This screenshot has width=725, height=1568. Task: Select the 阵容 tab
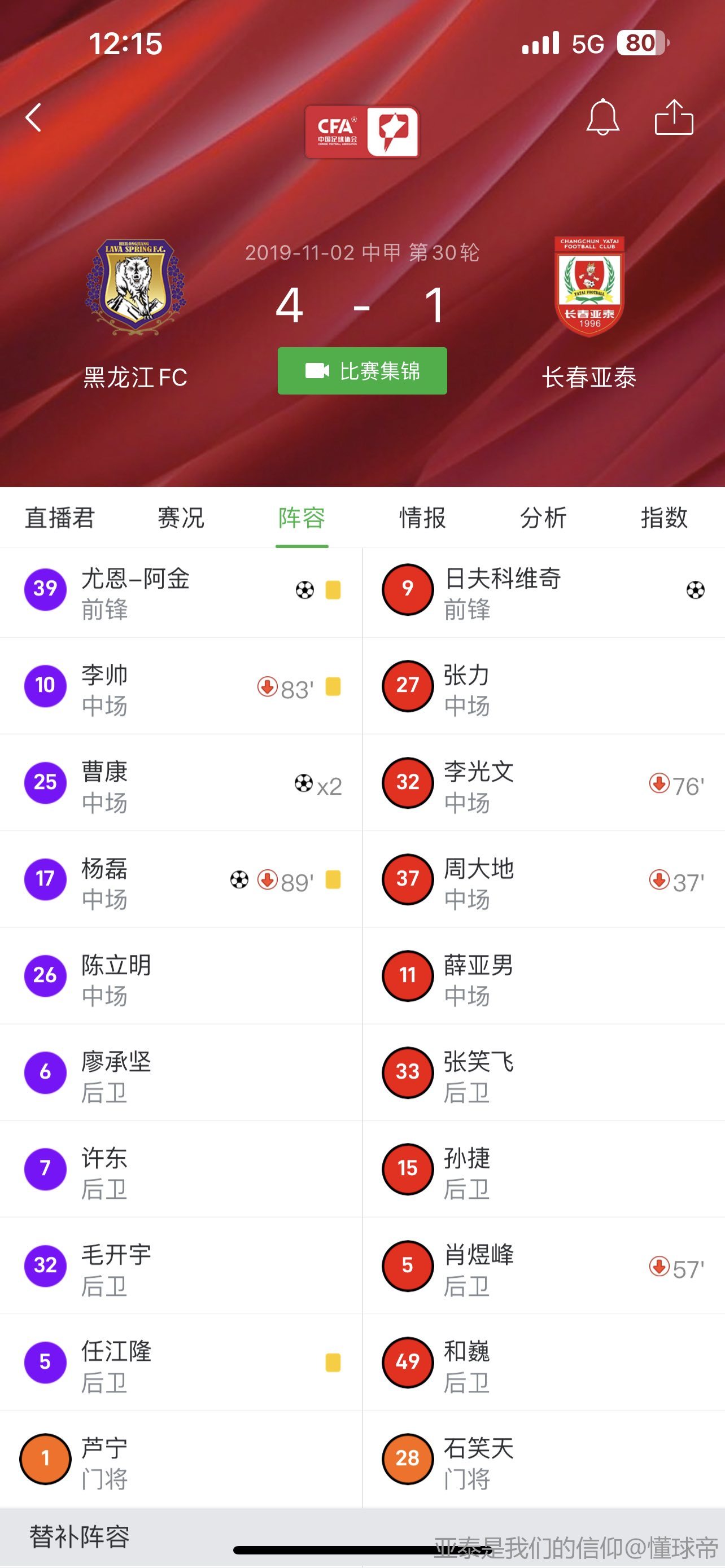302,518
